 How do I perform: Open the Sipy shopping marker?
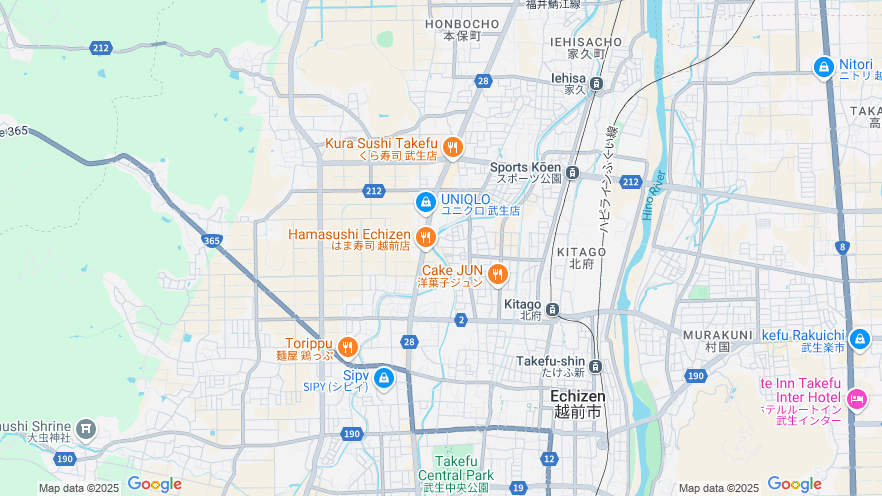tap(383, 379)
